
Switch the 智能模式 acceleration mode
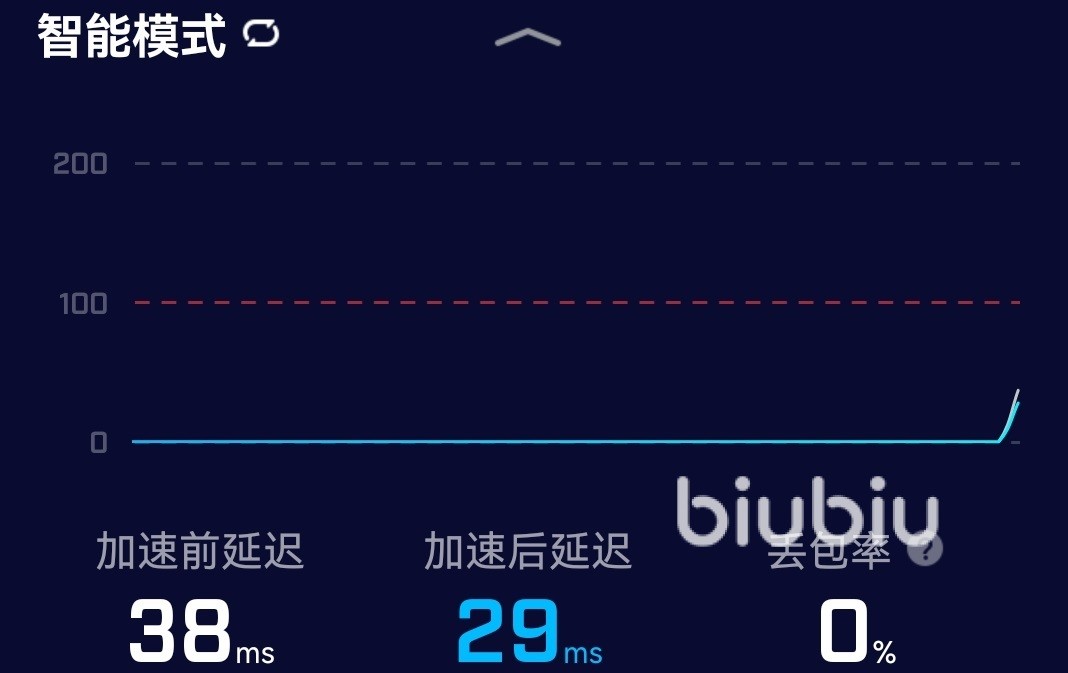tap(261, 35)
